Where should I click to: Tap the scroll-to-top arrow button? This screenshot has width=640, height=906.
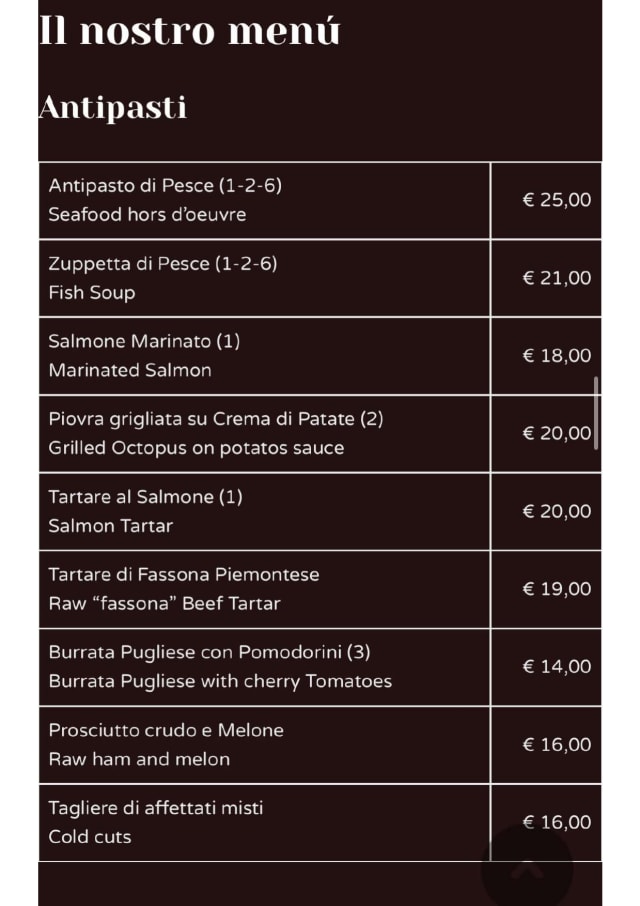[x=527, y=869]
